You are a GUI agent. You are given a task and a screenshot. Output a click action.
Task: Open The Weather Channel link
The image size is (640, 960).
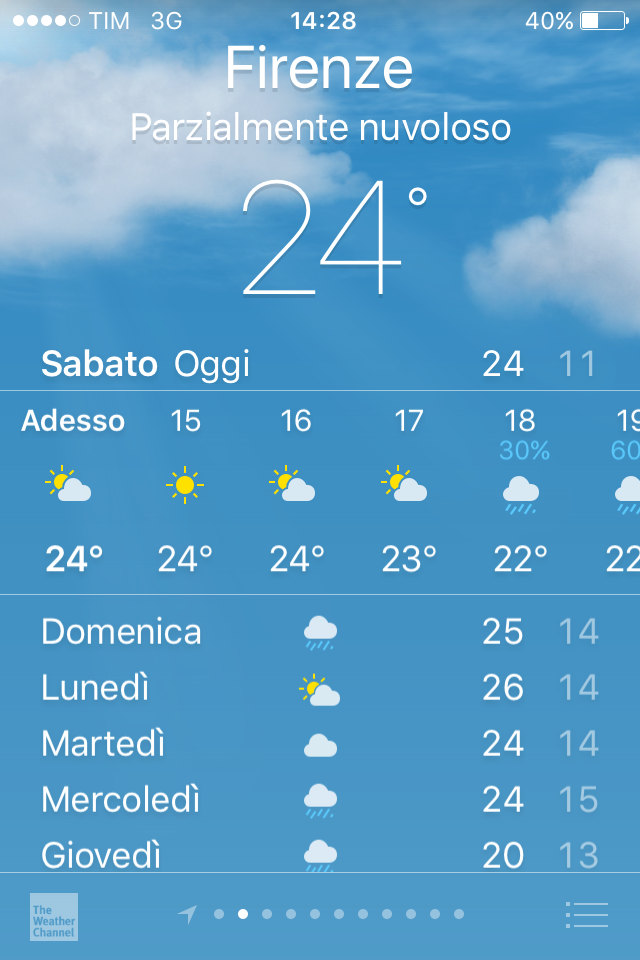pyautogui.click(x=53, y=916)
